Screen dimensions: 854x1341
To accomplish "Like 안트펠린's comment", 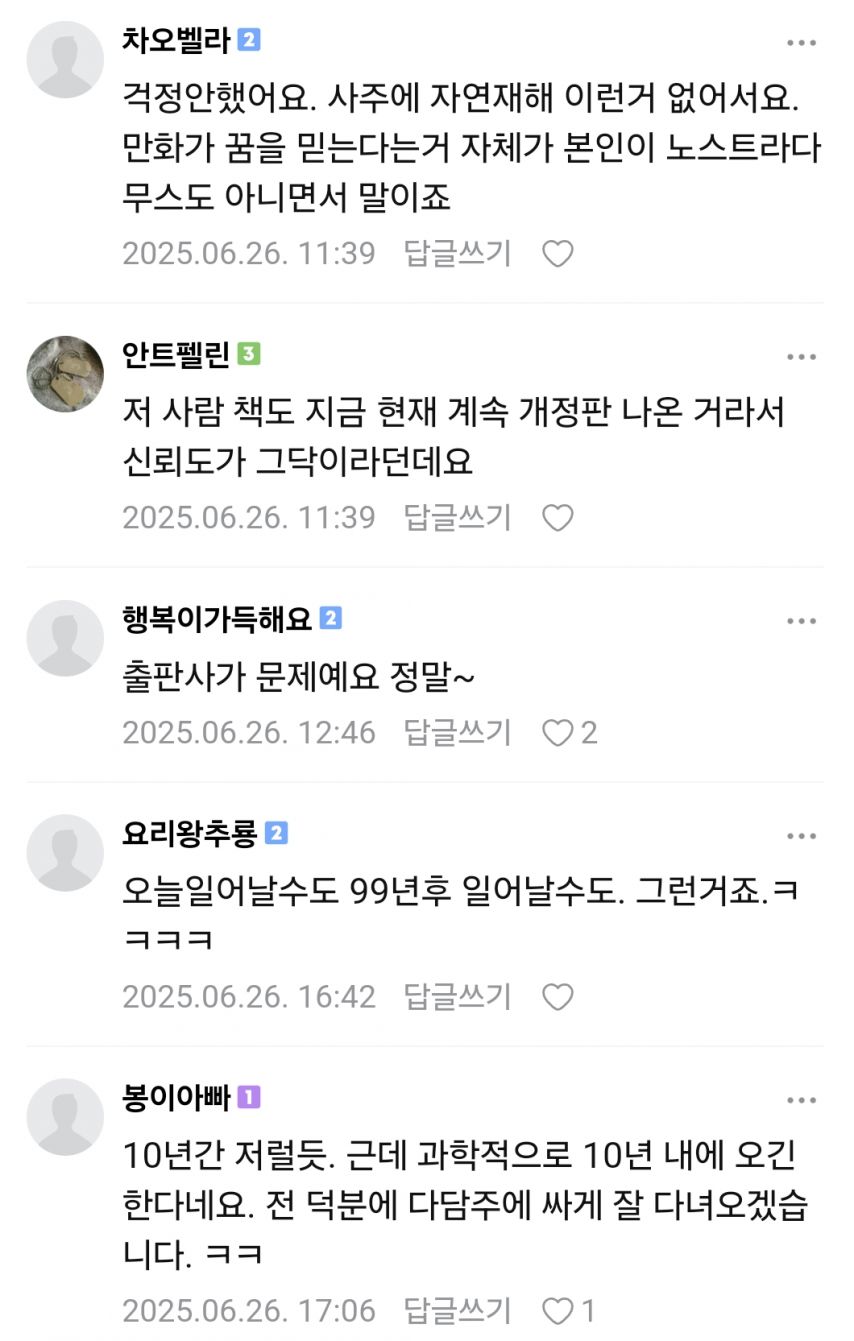I will [557, 518].
